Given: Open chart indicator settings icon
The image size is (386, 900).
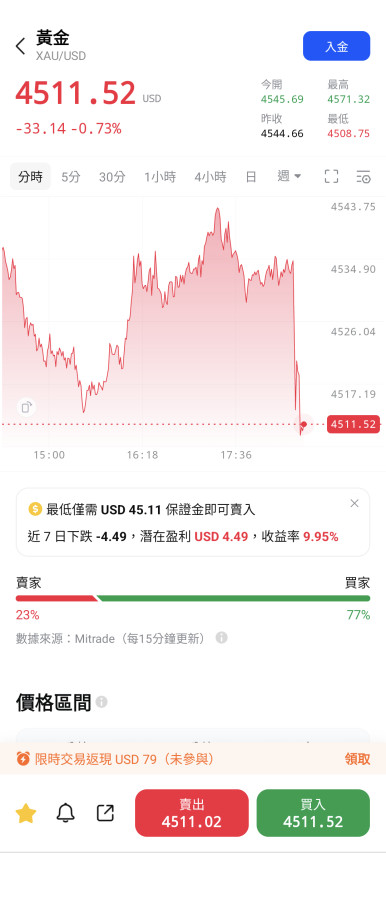Looking at the screenshot, I should pos(363,177).
